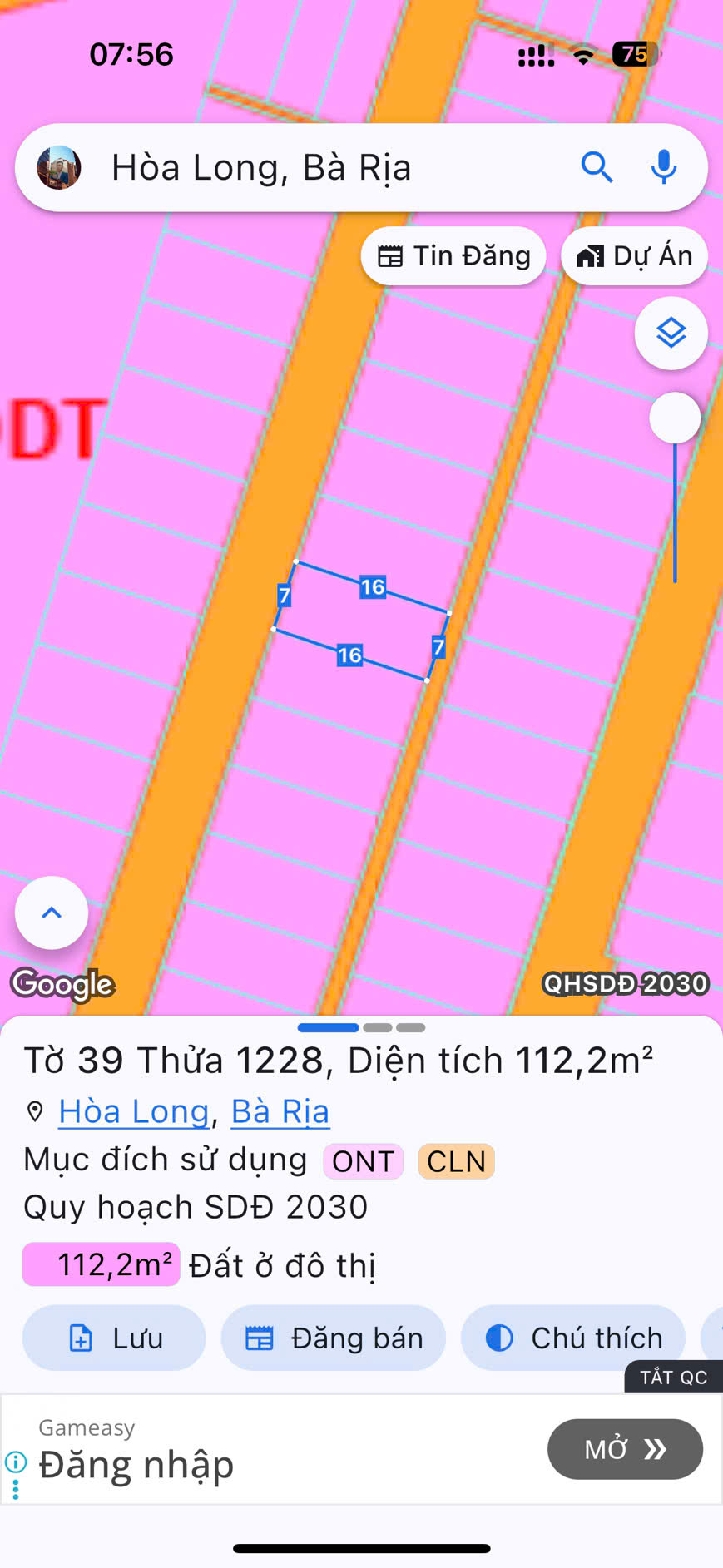Start voice search with the microphone
723x1568 pixels.
(663, 167)
